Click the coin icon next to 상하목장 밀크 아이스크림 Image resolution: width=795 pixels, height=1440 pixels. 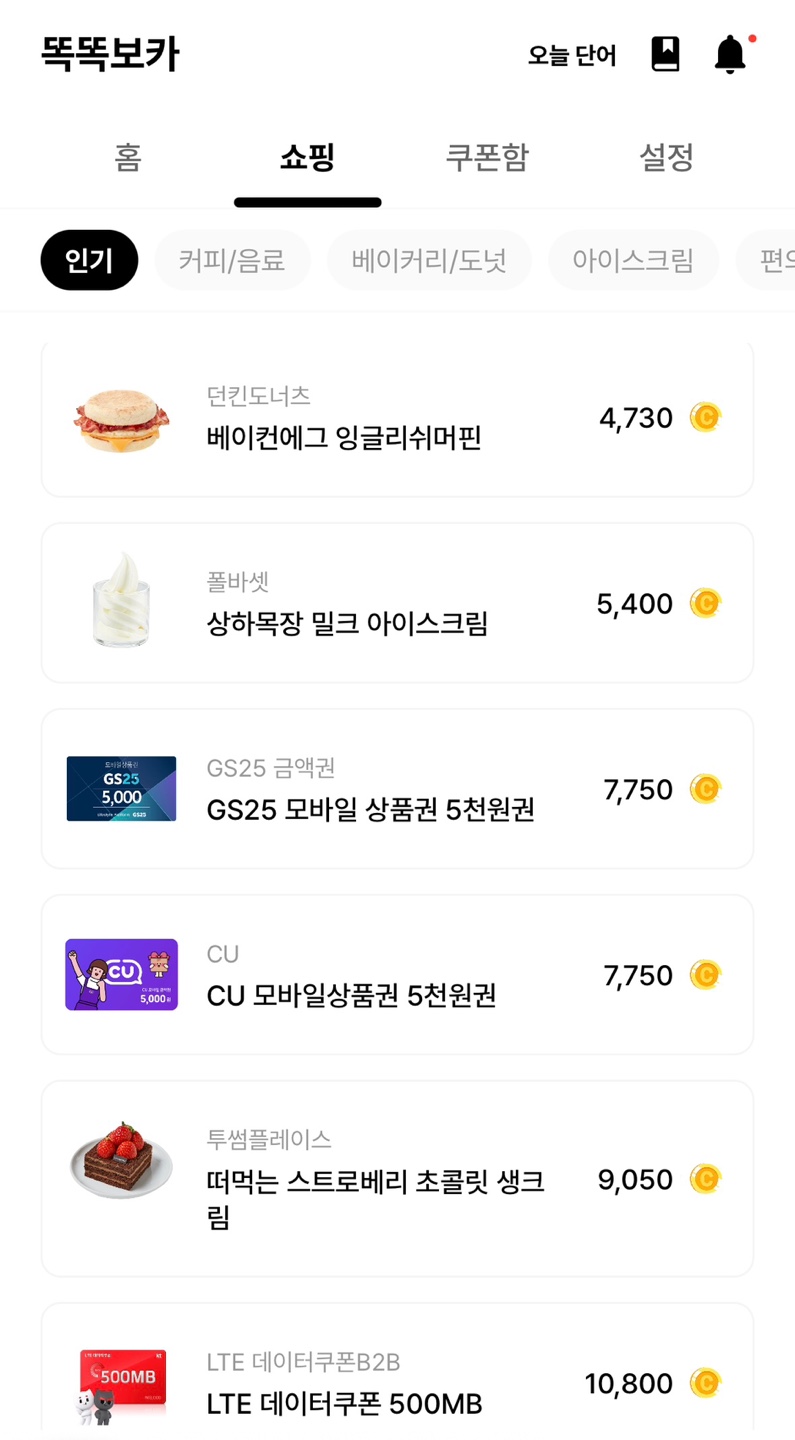coord(705,603)
